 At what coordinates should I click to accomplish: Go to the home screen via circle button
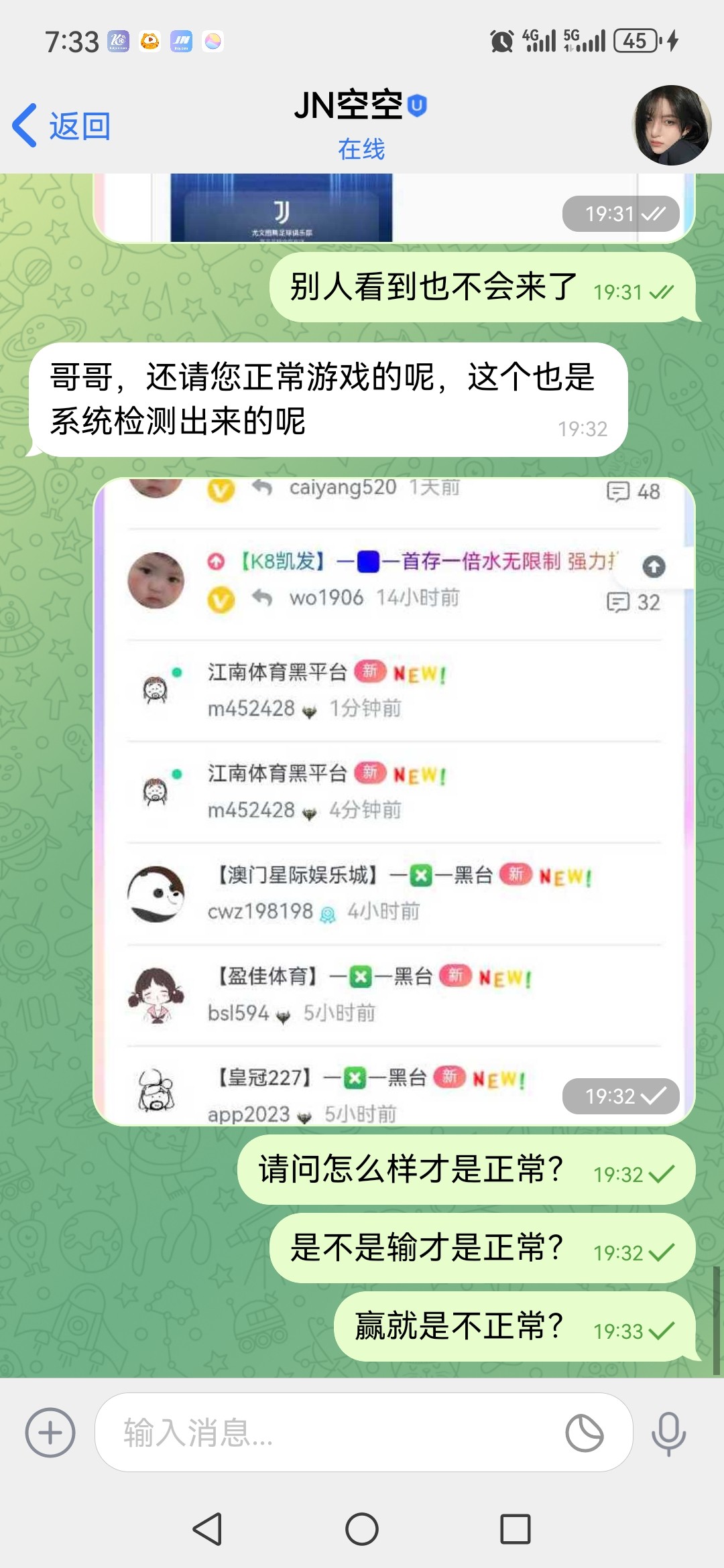coord(362,1529)
